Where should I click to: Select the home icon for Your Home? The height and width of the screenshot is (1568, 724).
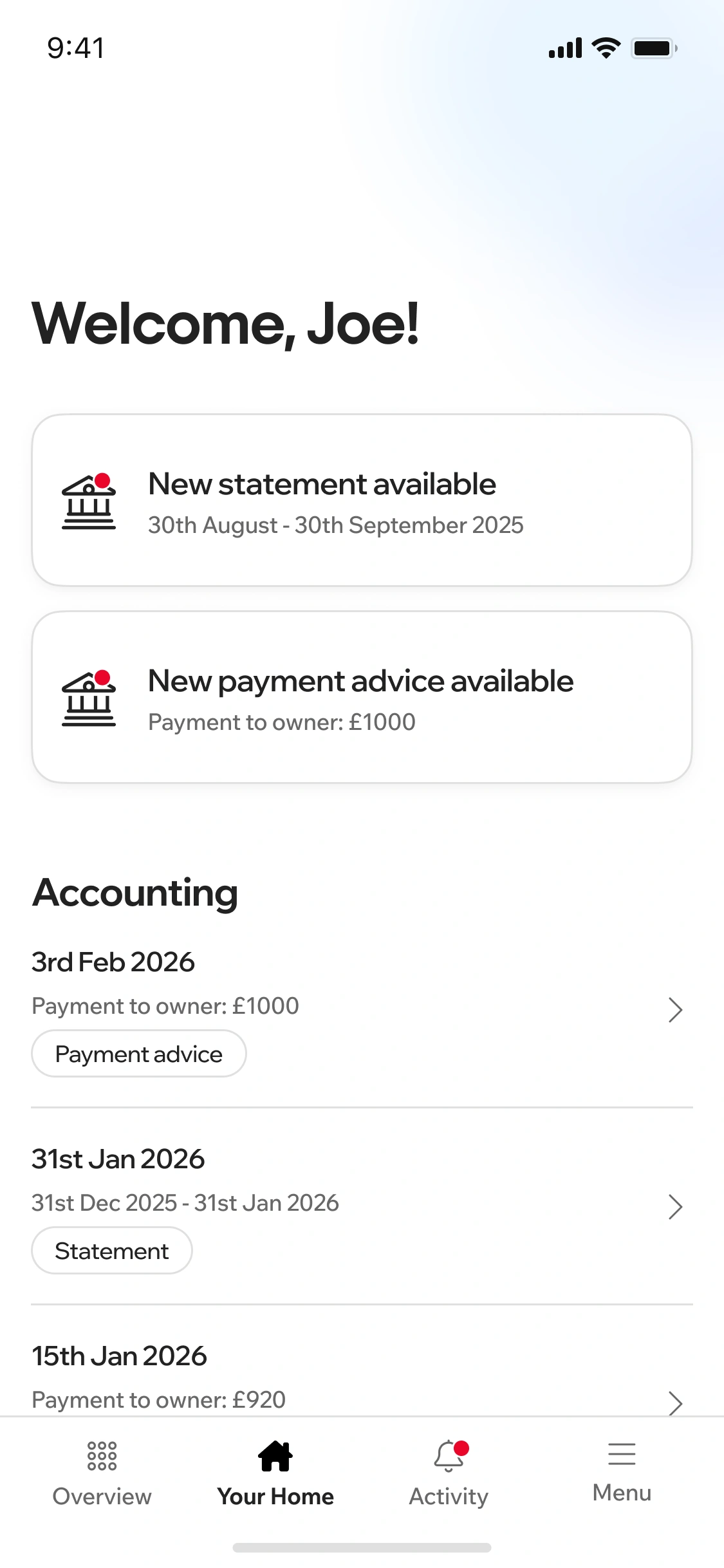pyautogui.click(x=275, y=1455)
